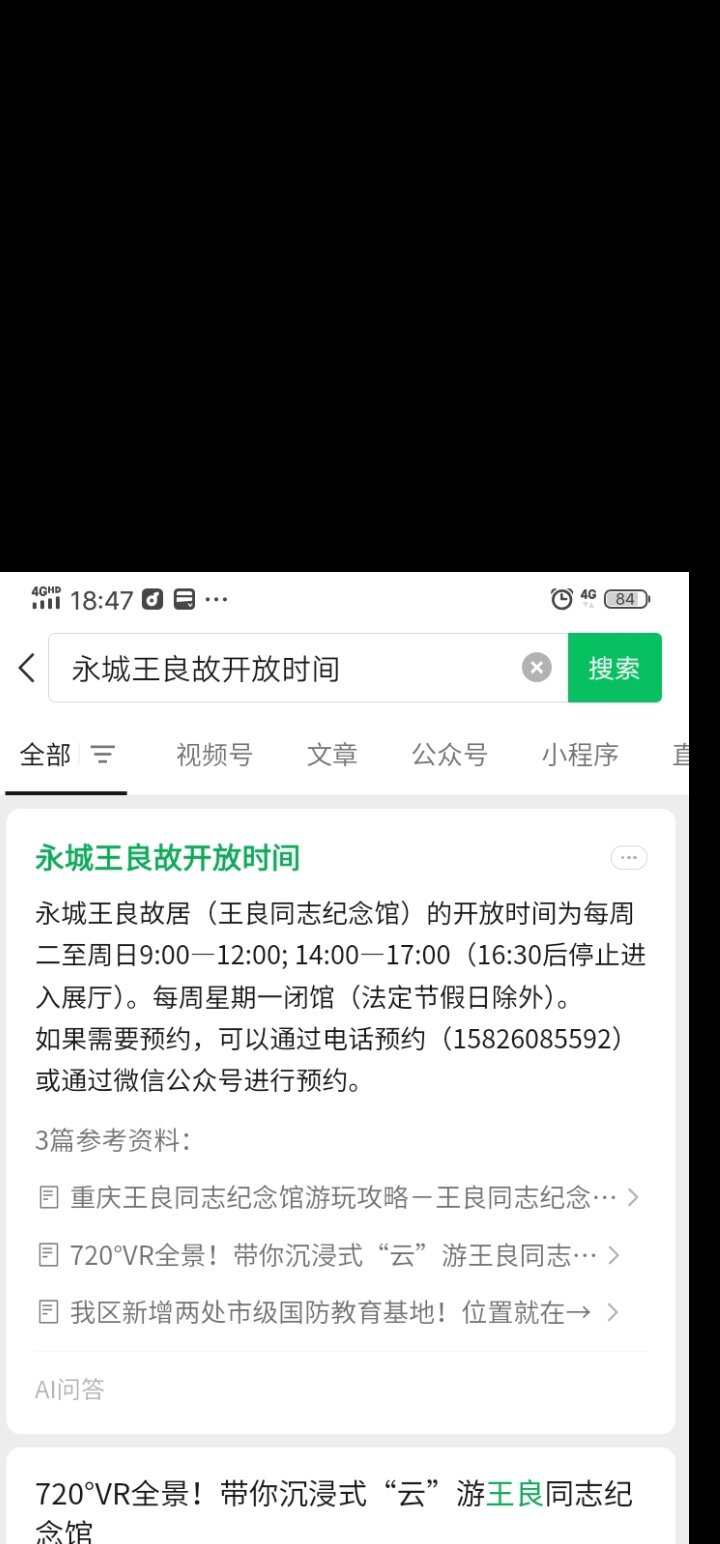Open reference 重庆王良同志纪念馆游玩攻略
720x1544 pixels.
coord(338,1197)
